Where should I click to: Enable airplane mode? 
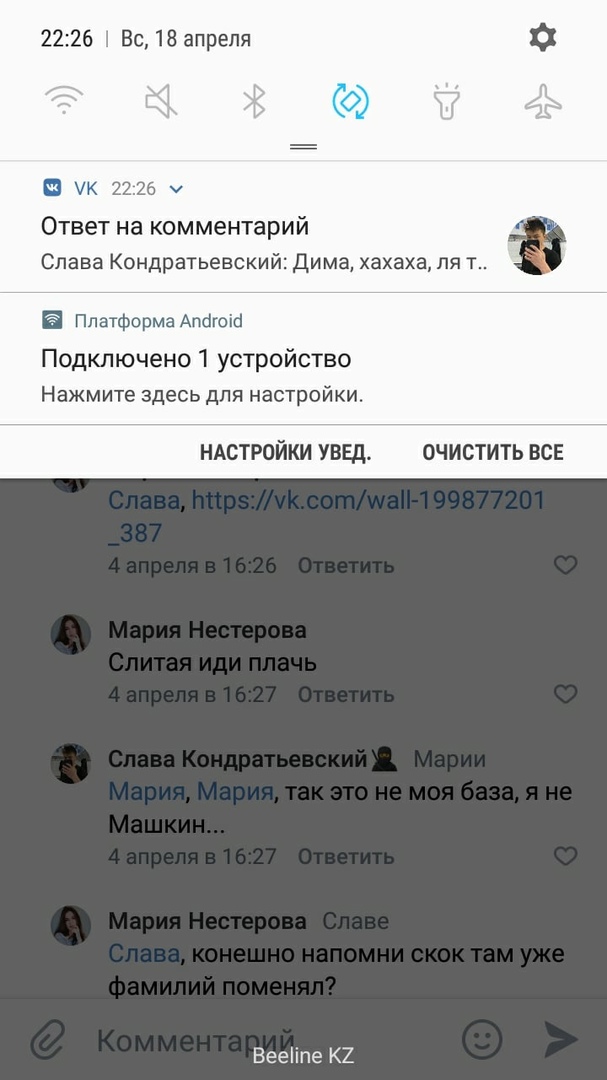(x=543, y=101)
